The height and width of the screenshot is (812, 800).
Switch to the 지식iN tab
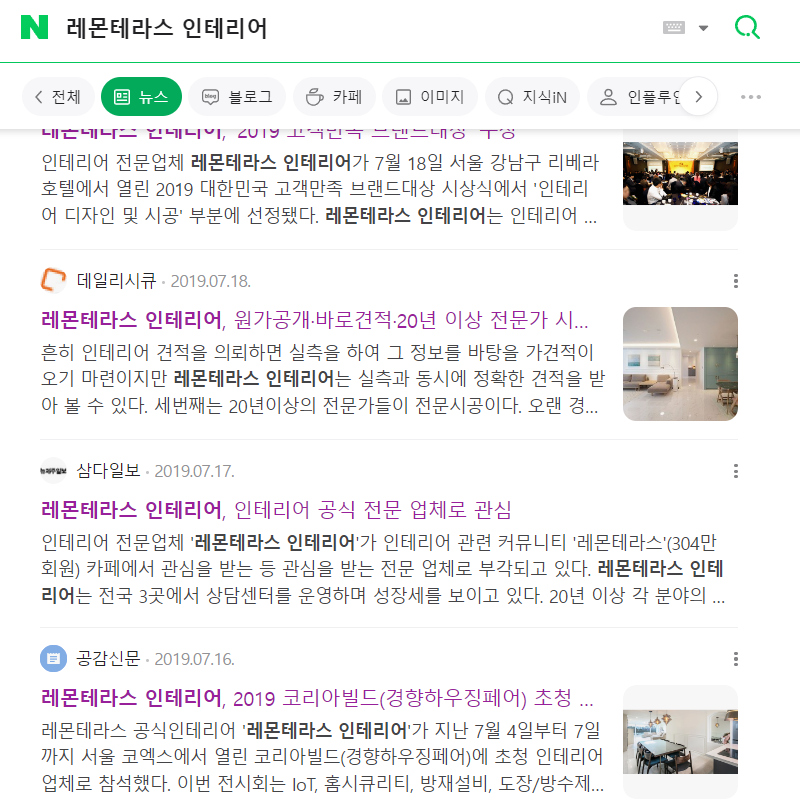pyautogui.click(x=532, y=97)
